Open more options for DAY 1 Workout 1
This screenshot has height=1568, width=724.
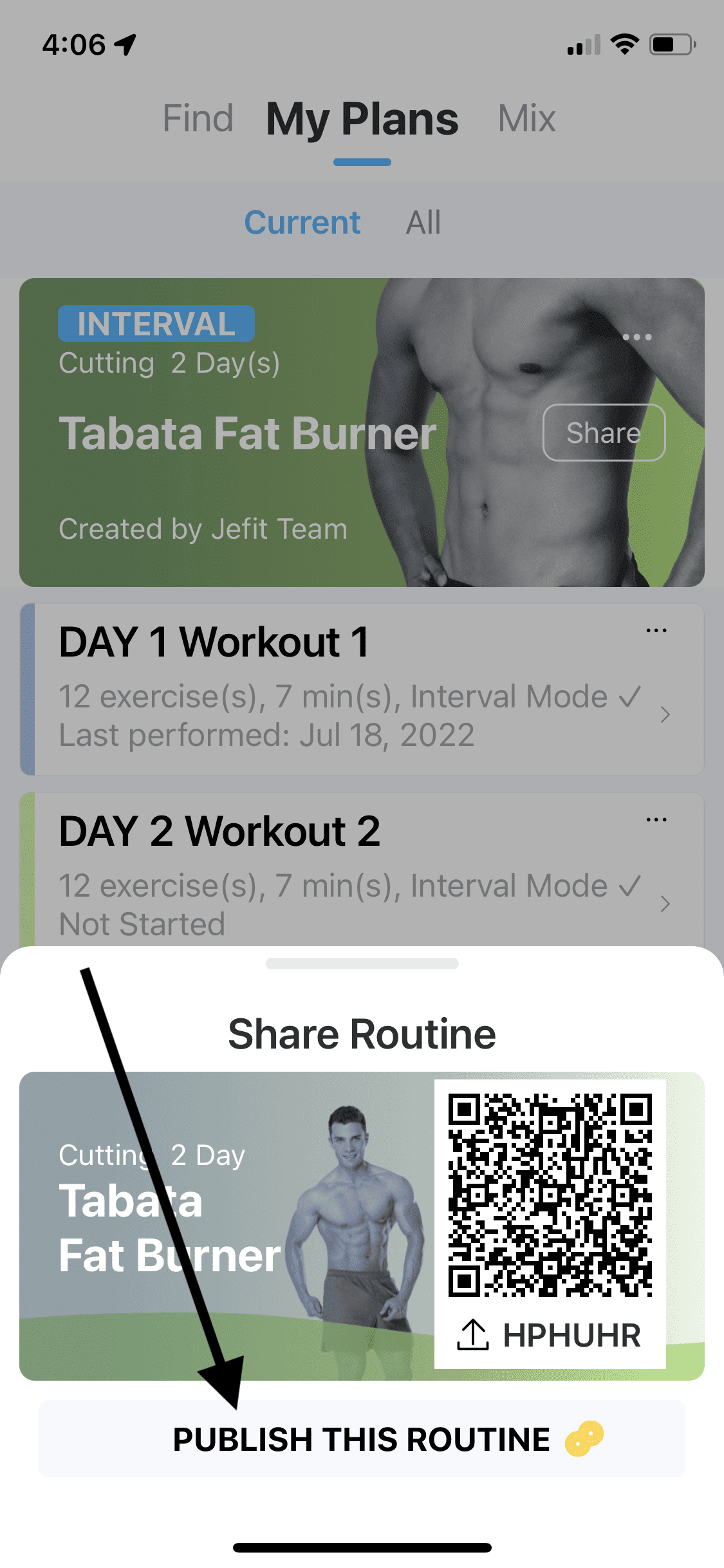[656, 630]
